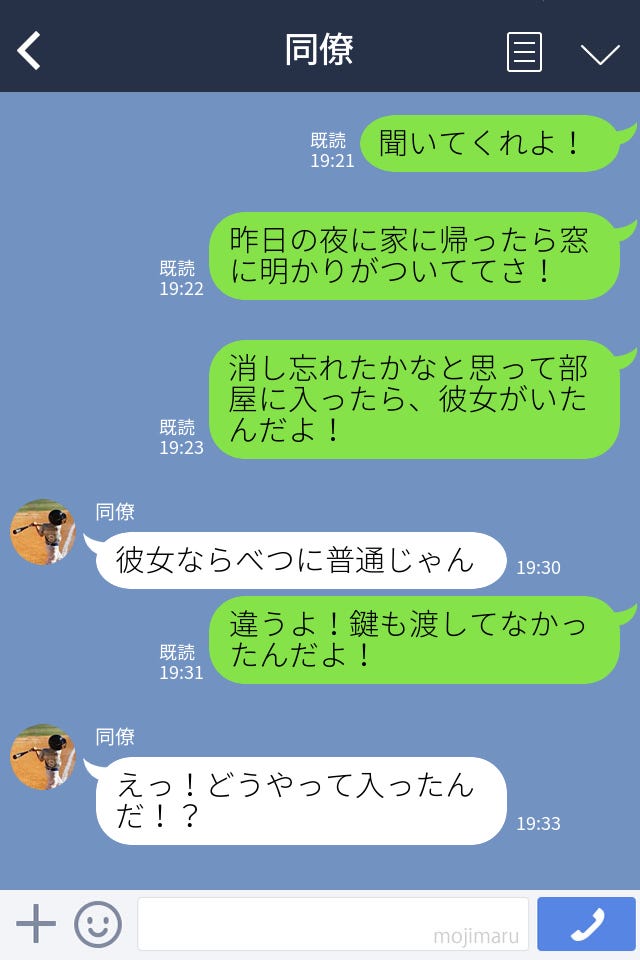
Task: Expand the chat menu chevron
Action: point(600,53)
